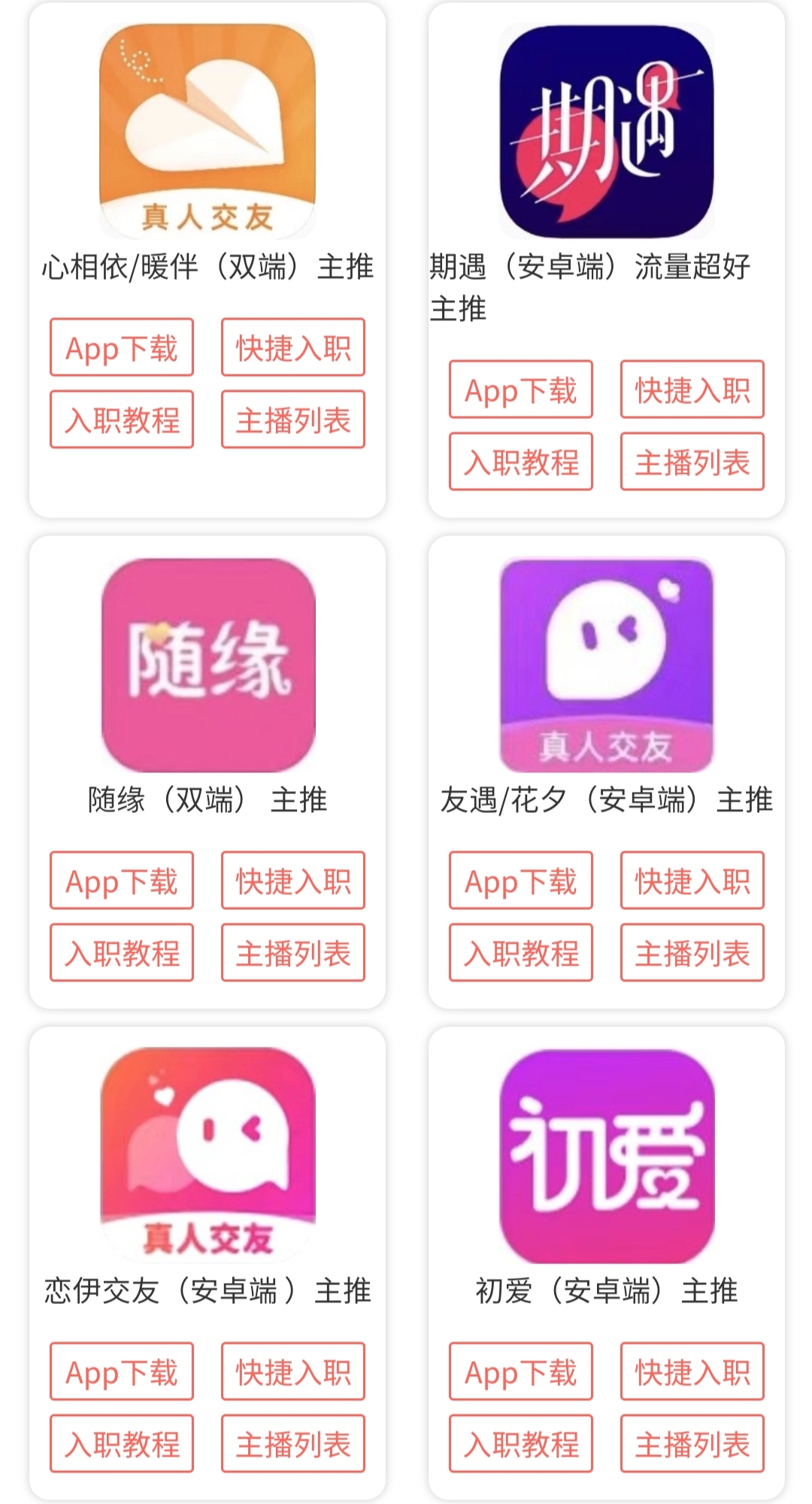The width and height of the screenshot is (812, 1504).
Task: Tap App下载 under 随缘
Action: (x=122, y=881)
